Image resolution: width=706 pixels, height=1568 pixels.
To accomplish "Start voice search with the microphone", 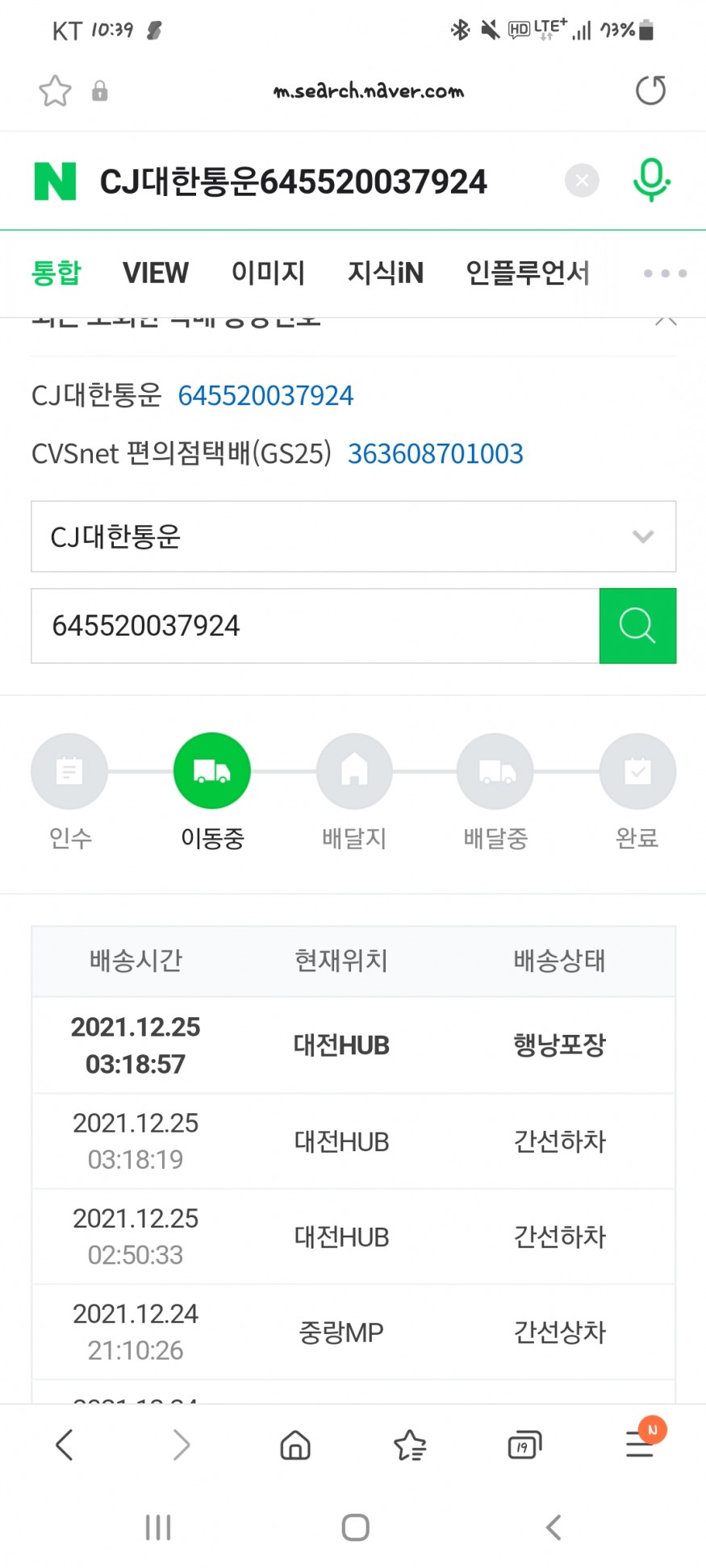I will coord(651,180).
